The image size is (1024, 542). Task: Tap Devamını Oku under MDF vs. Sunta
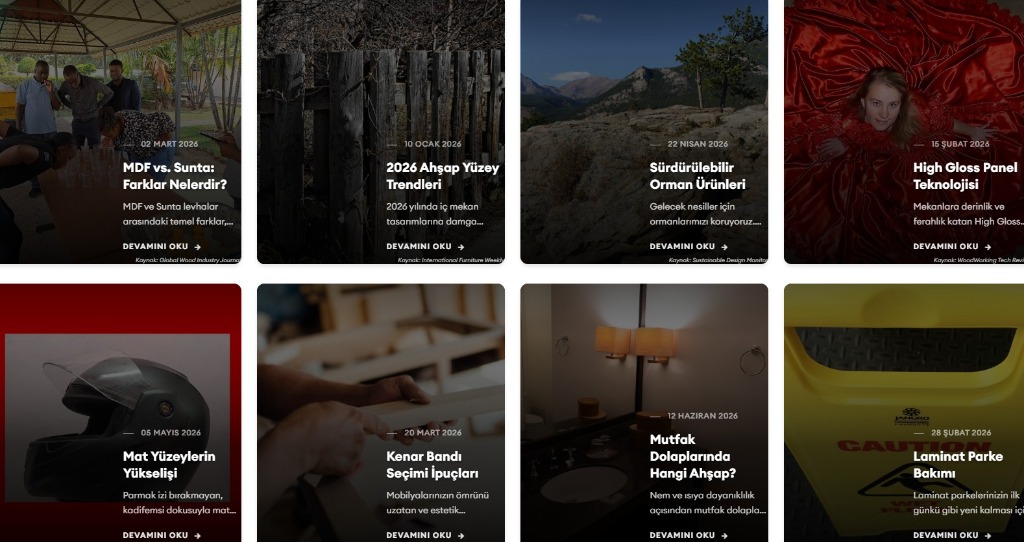point(161,246)
